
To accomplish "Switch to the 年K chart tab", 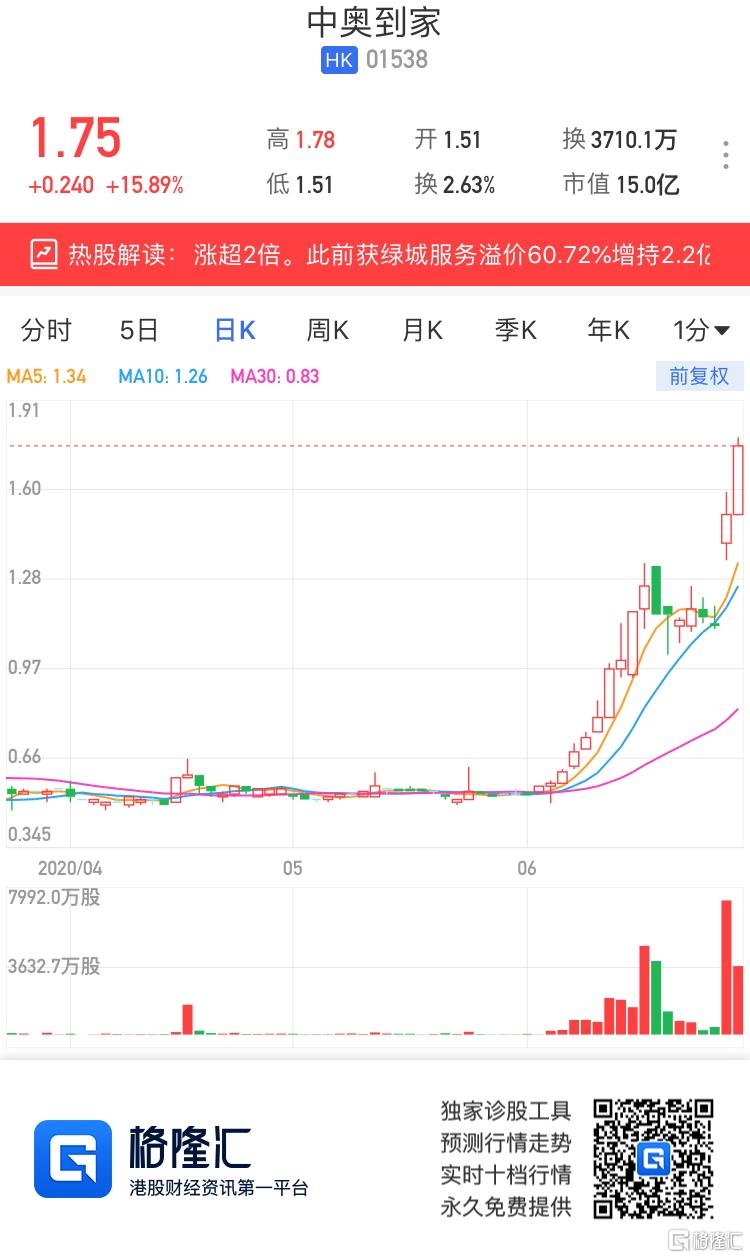I will [608, 330].
